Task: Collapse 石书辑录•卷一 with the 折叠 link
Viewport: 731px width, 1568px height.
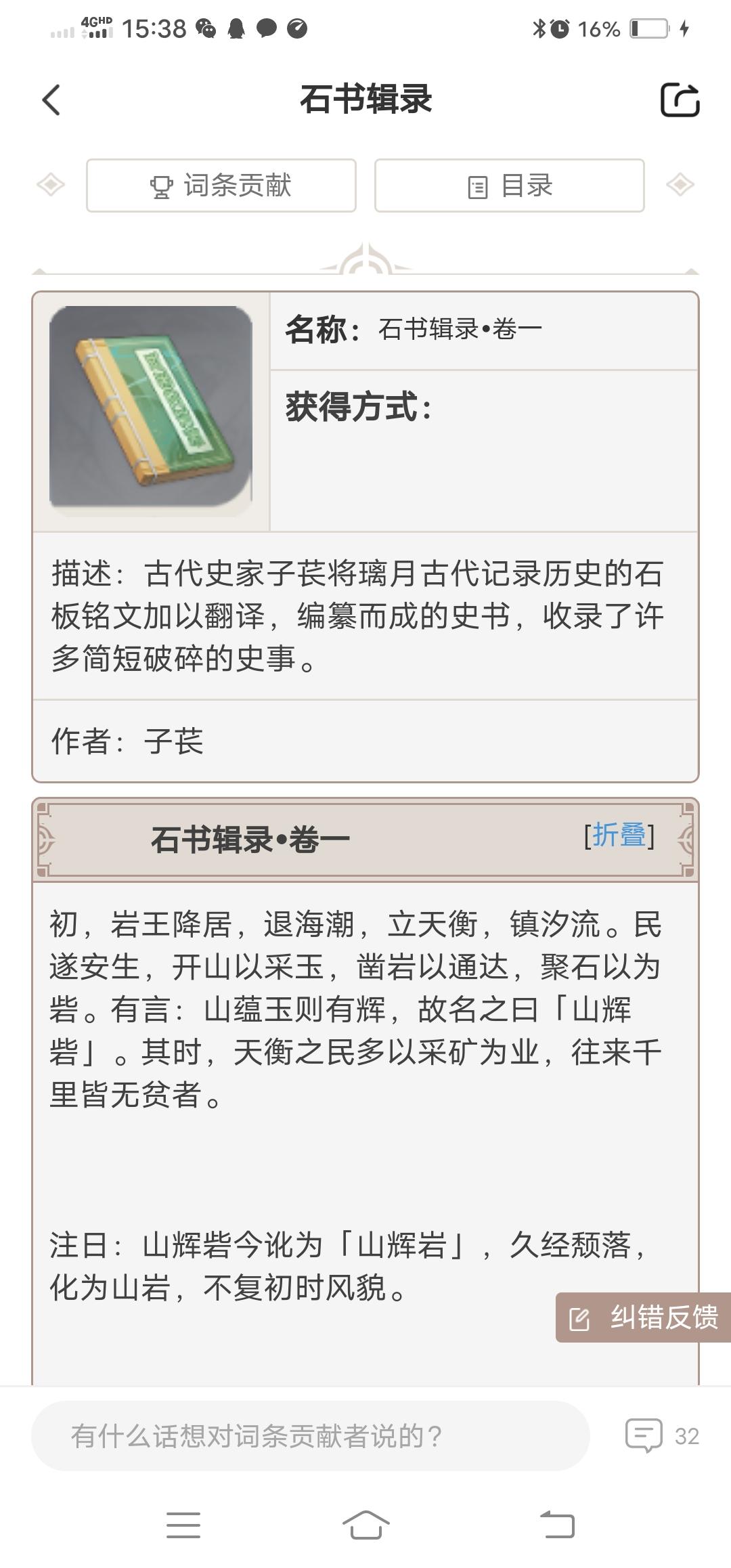Action: (x=619, y=835)
